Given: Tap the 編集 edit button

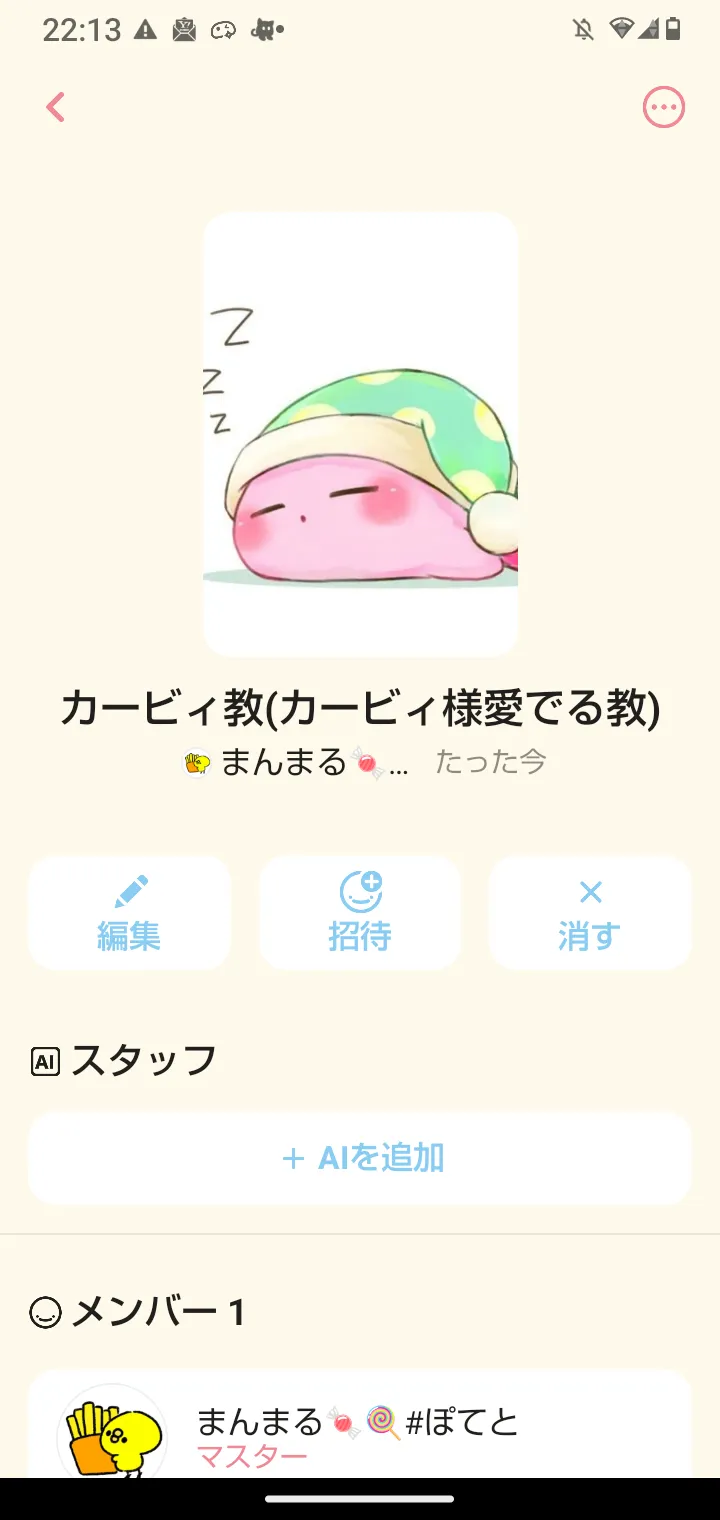Looking at the screenshot, I should (x=129, y=913).
